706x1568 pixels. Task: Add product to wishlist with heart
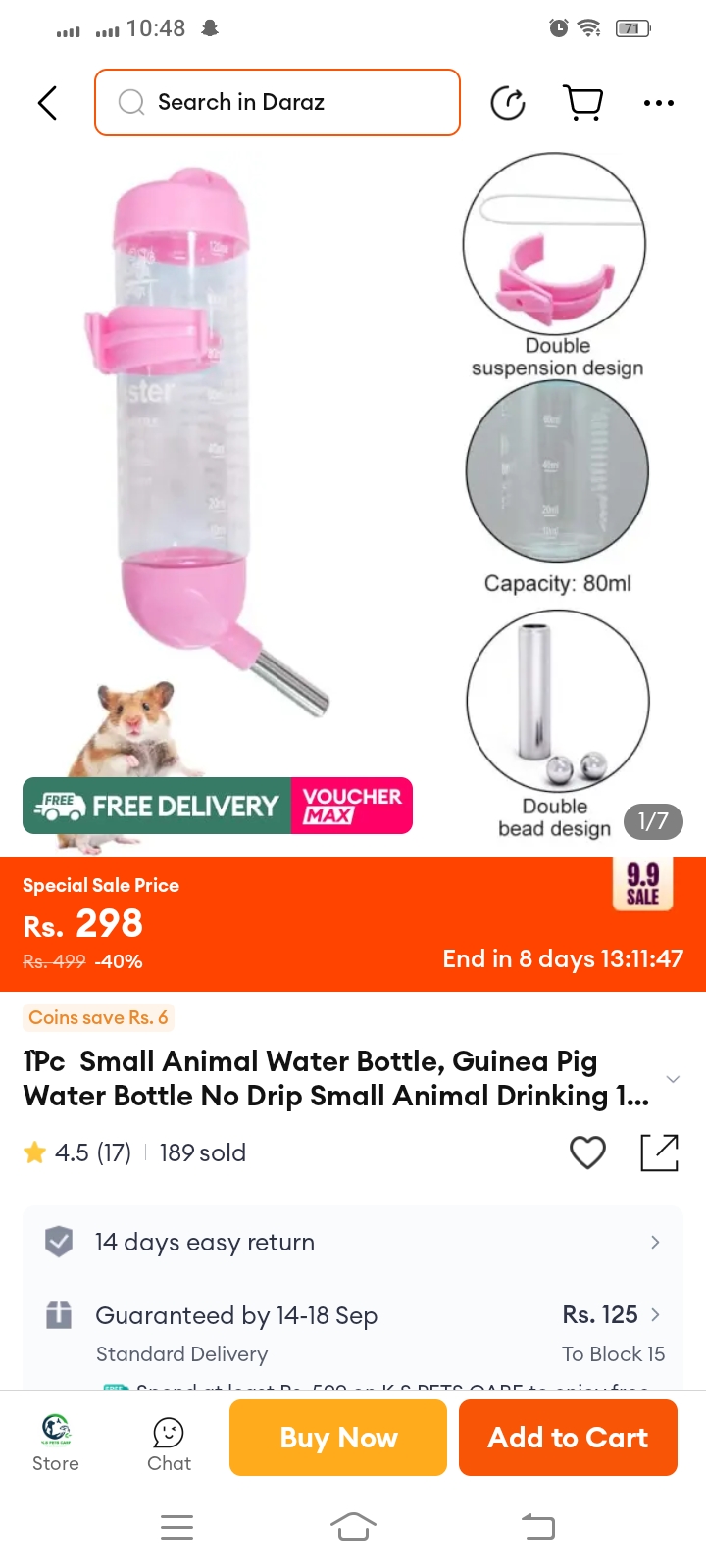[587, 1152]
